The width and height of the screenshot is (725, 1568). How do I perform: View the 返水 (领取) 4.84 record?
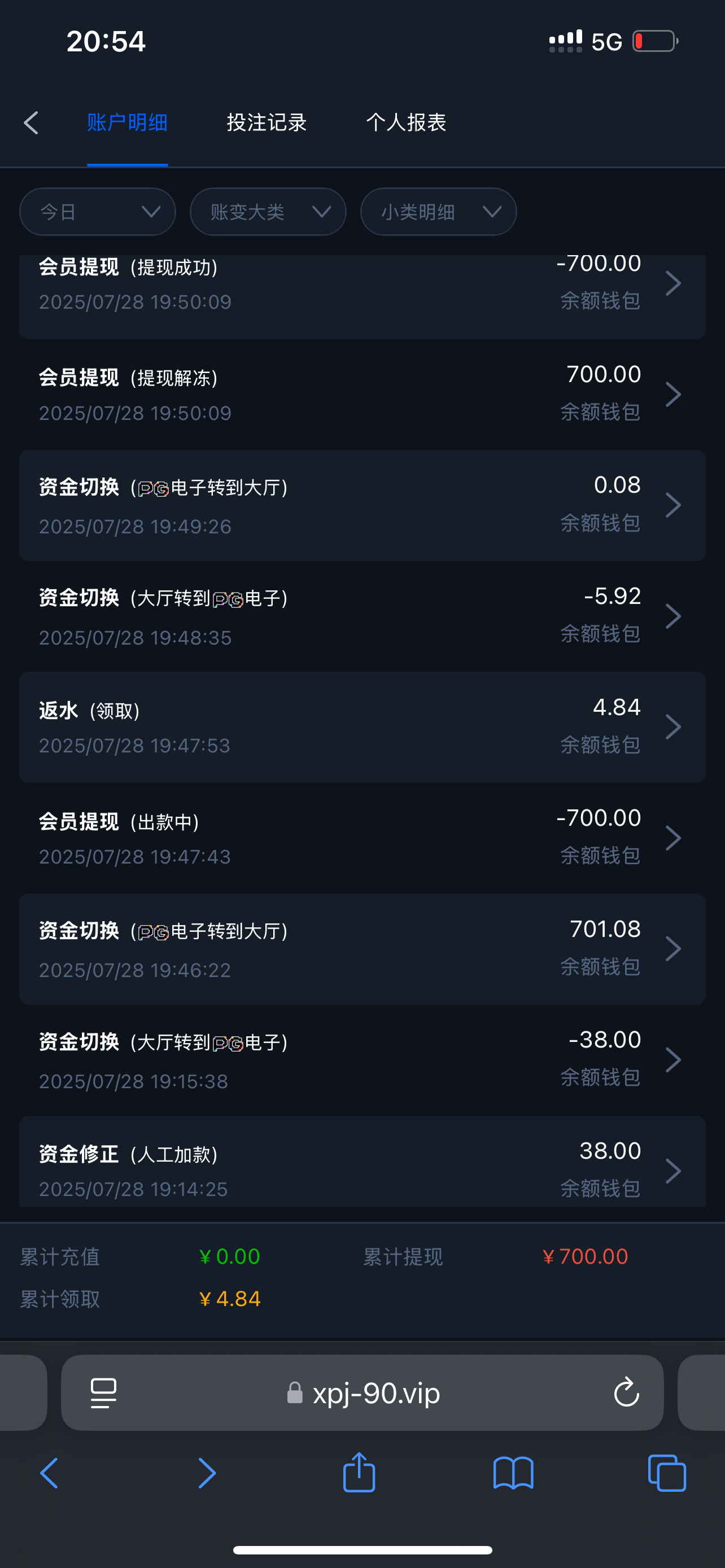(x=362, y=727)
